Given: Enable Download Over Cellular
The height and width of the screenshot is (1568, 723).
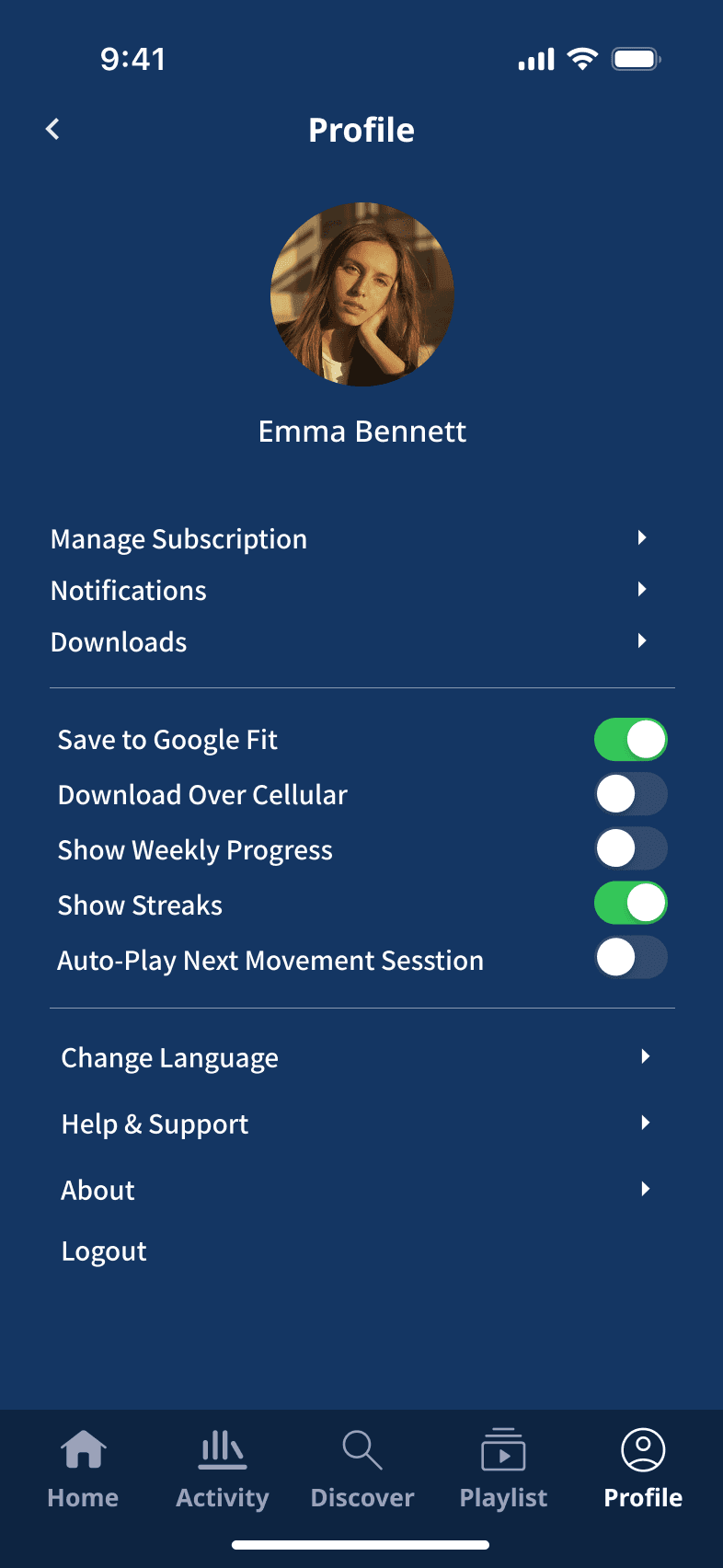Looking at the screenshot, I should click(x=630, y=794).
